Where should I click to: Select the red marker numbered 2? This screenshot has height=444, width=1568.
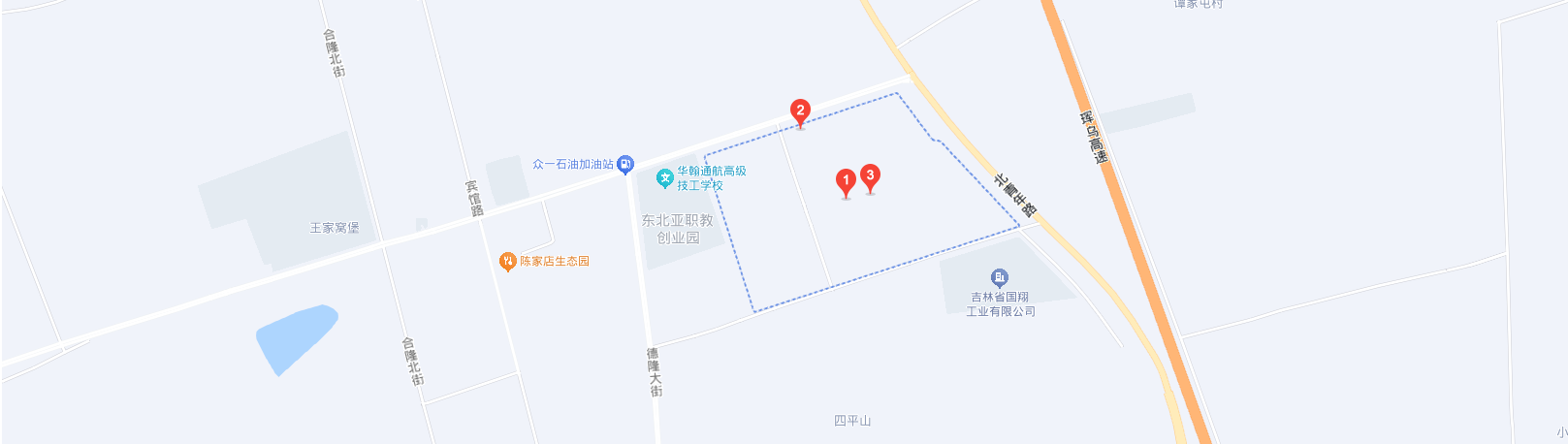tap(800, 111)
